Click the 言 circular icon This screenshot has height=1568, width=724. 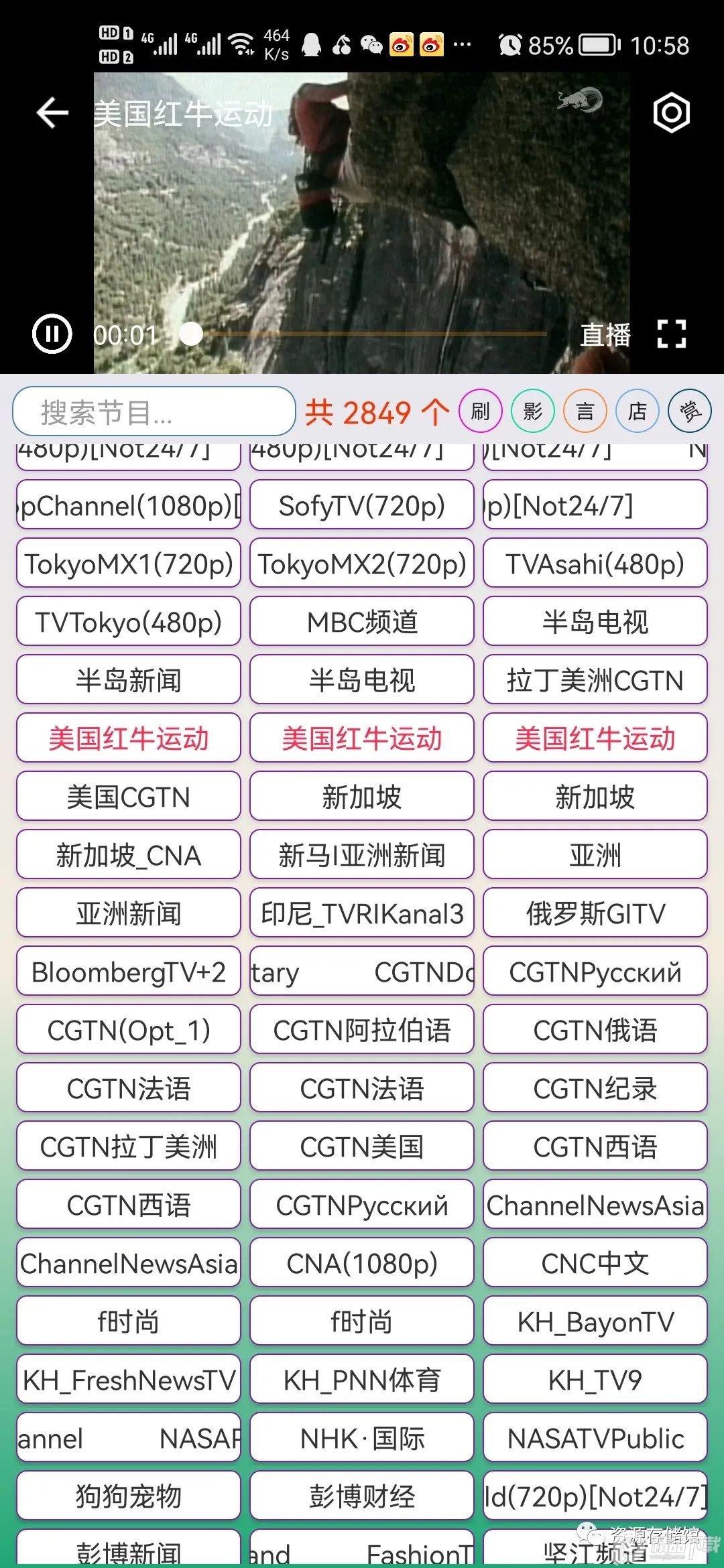click(x=585, y=410)
